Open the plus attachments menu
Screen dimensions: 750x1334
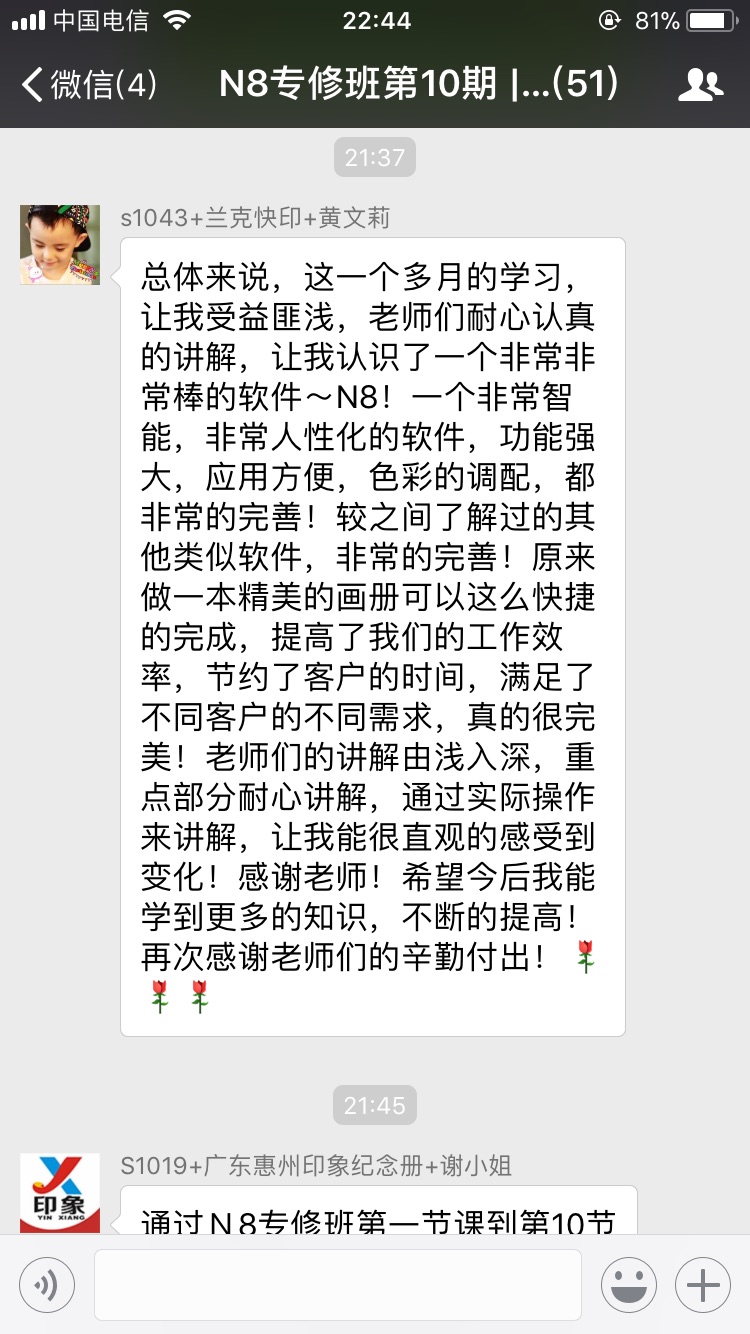coord(703,1285)
